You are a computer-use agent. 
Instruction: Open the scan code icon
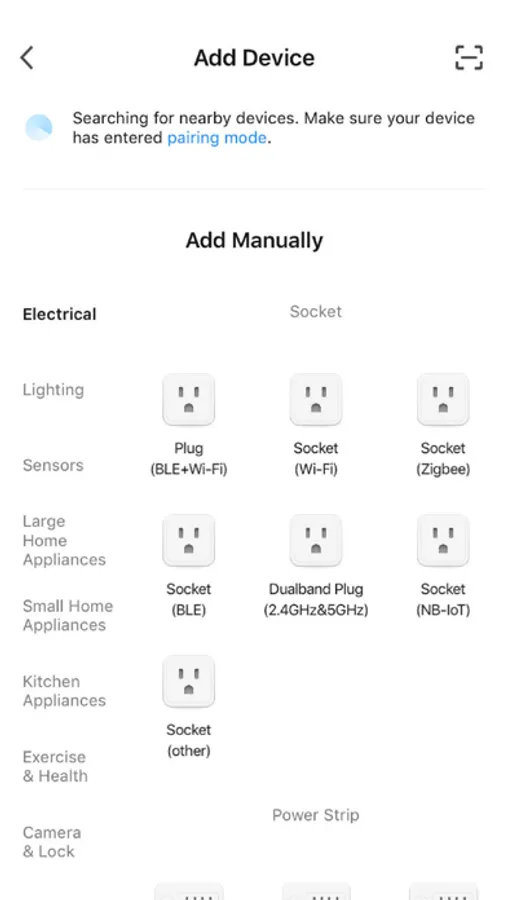469,57
